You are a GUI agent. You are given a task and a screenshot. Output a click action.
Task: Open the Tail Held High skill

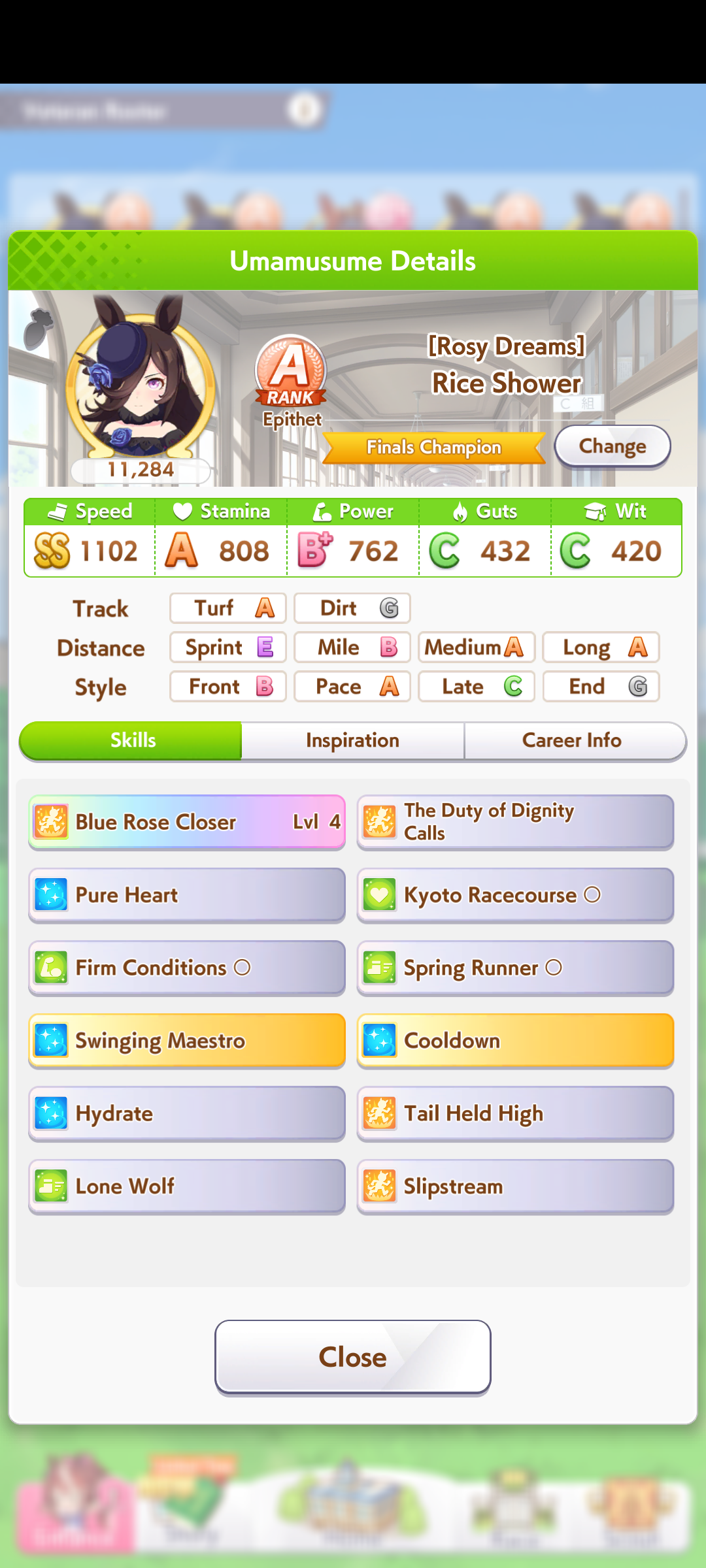pyautogui.click(x=515, y=1113)
